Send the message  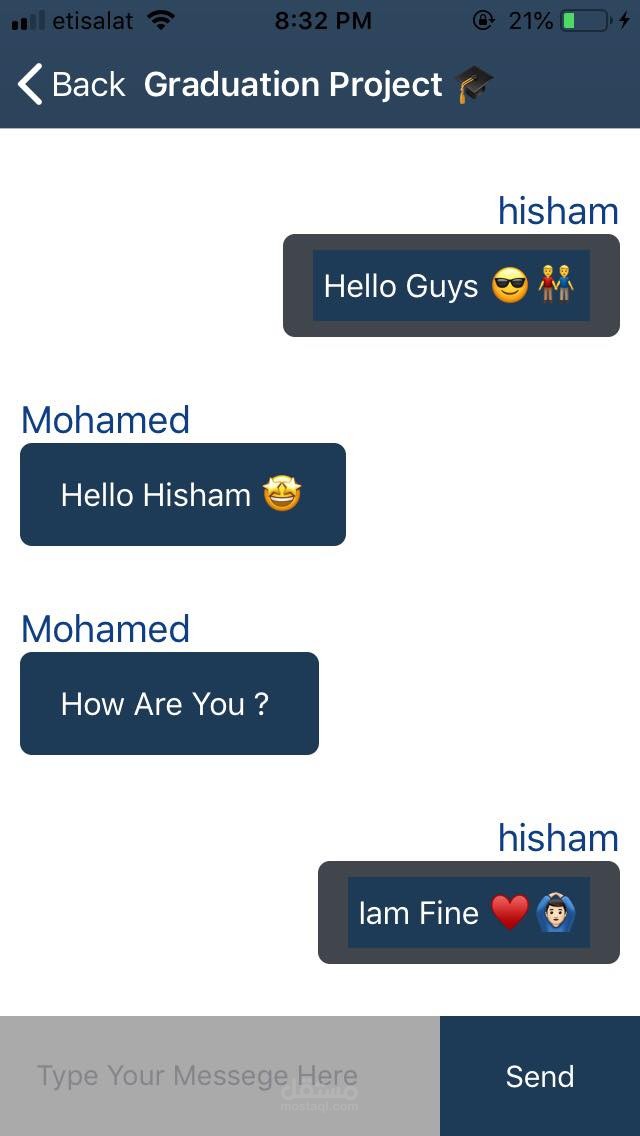point(540,1076)
